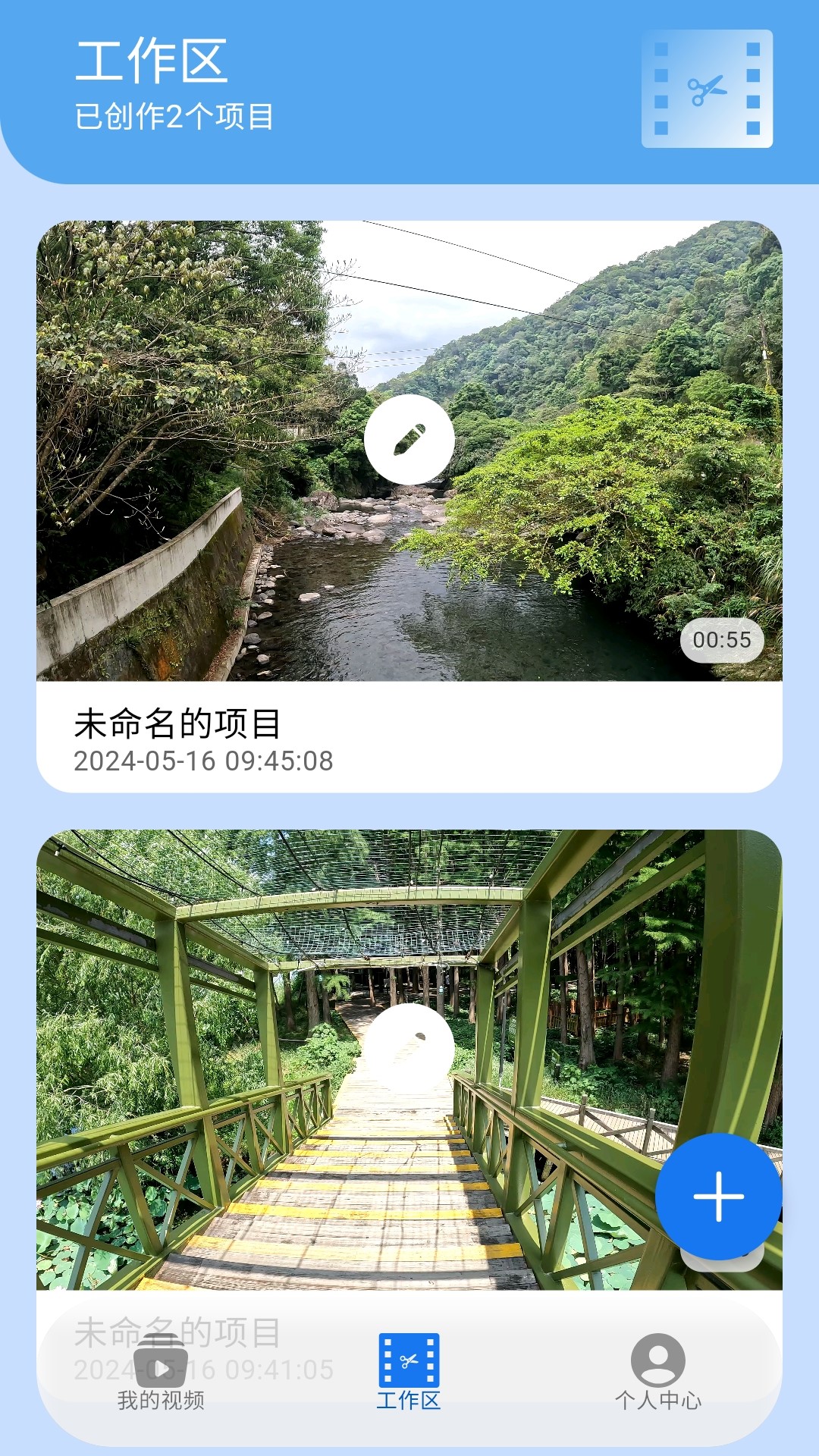Tap the 工作区 scissors film icon
The image size is (819, 1456).
click(x=407, y=1357)
